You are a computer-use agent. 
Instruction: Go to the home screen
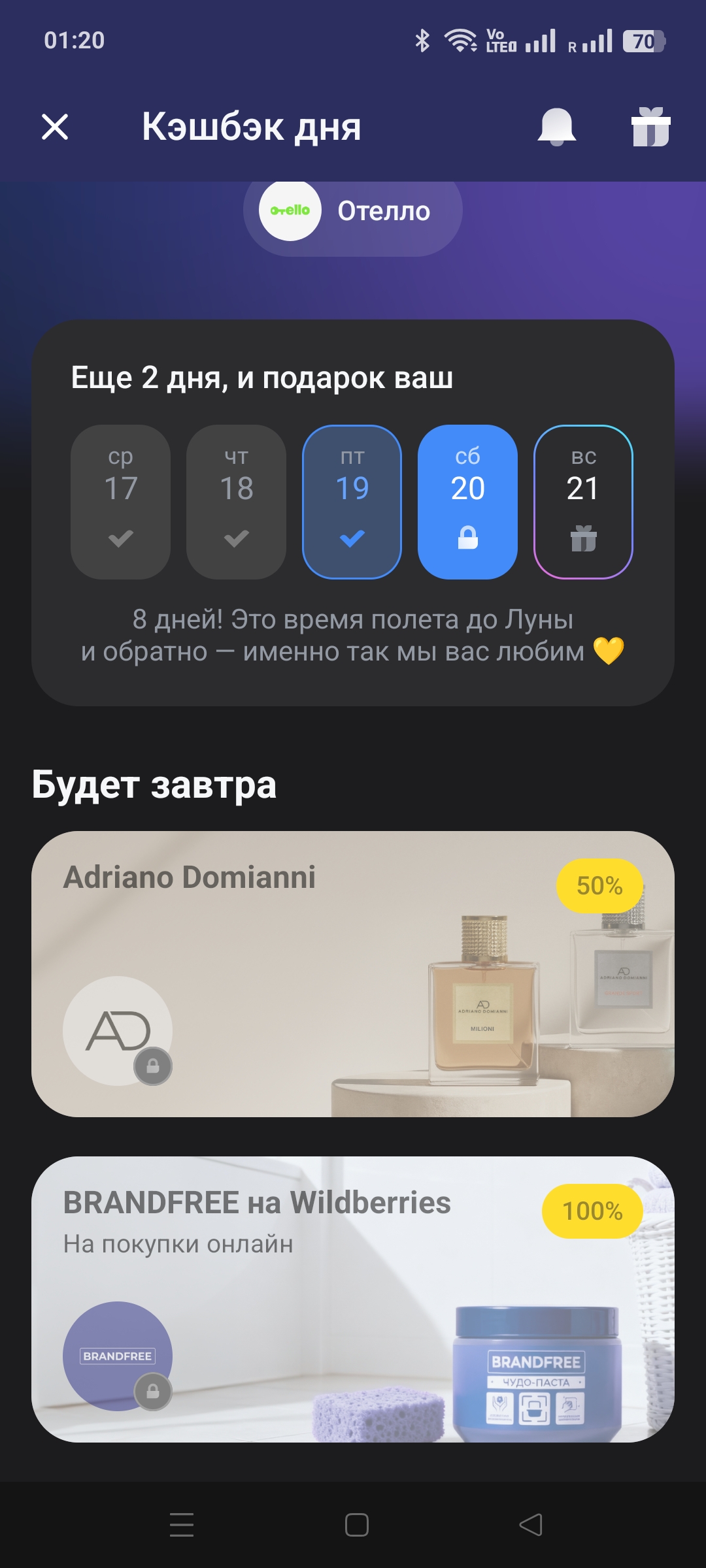tap(357, 1525)
